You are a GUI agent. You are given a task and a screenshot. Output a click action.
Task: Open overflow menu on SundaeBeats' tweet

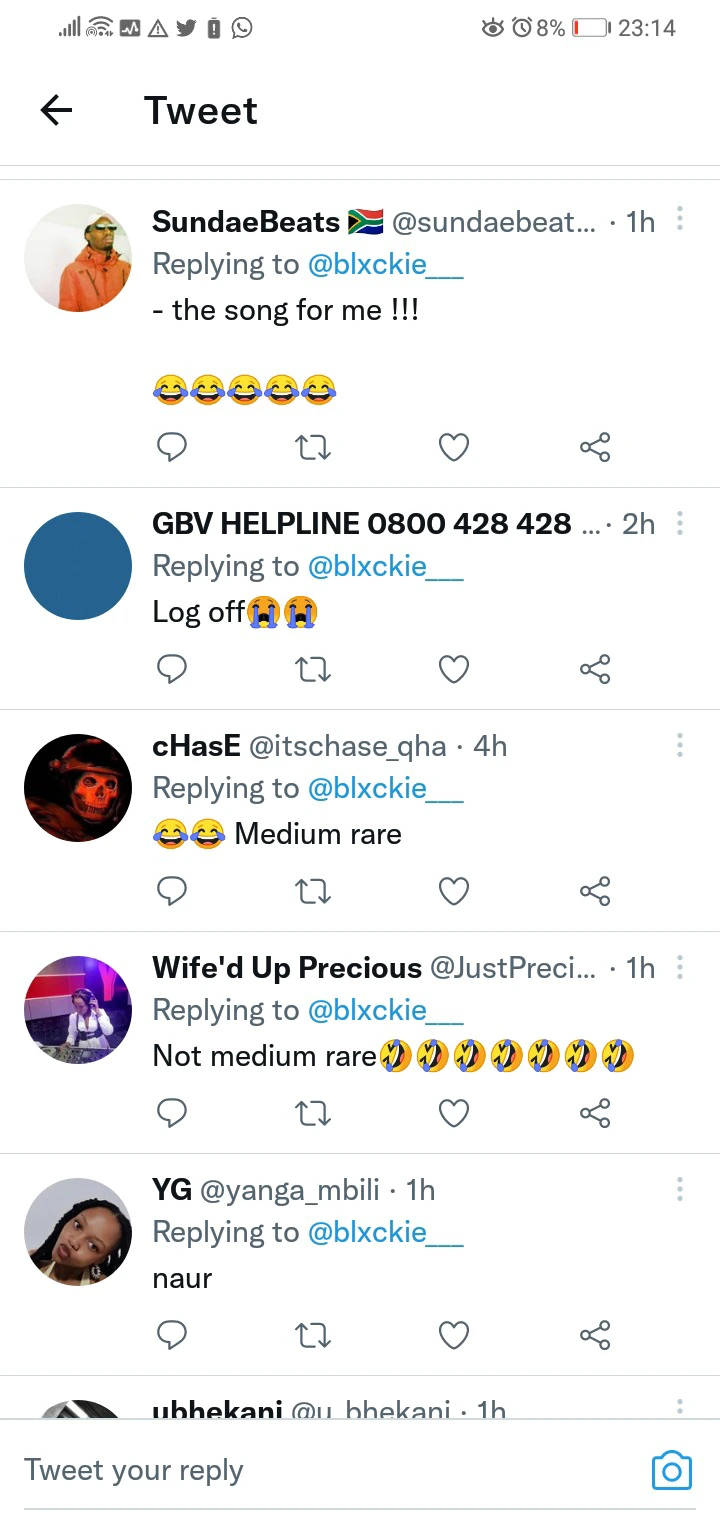pos(680,219)
